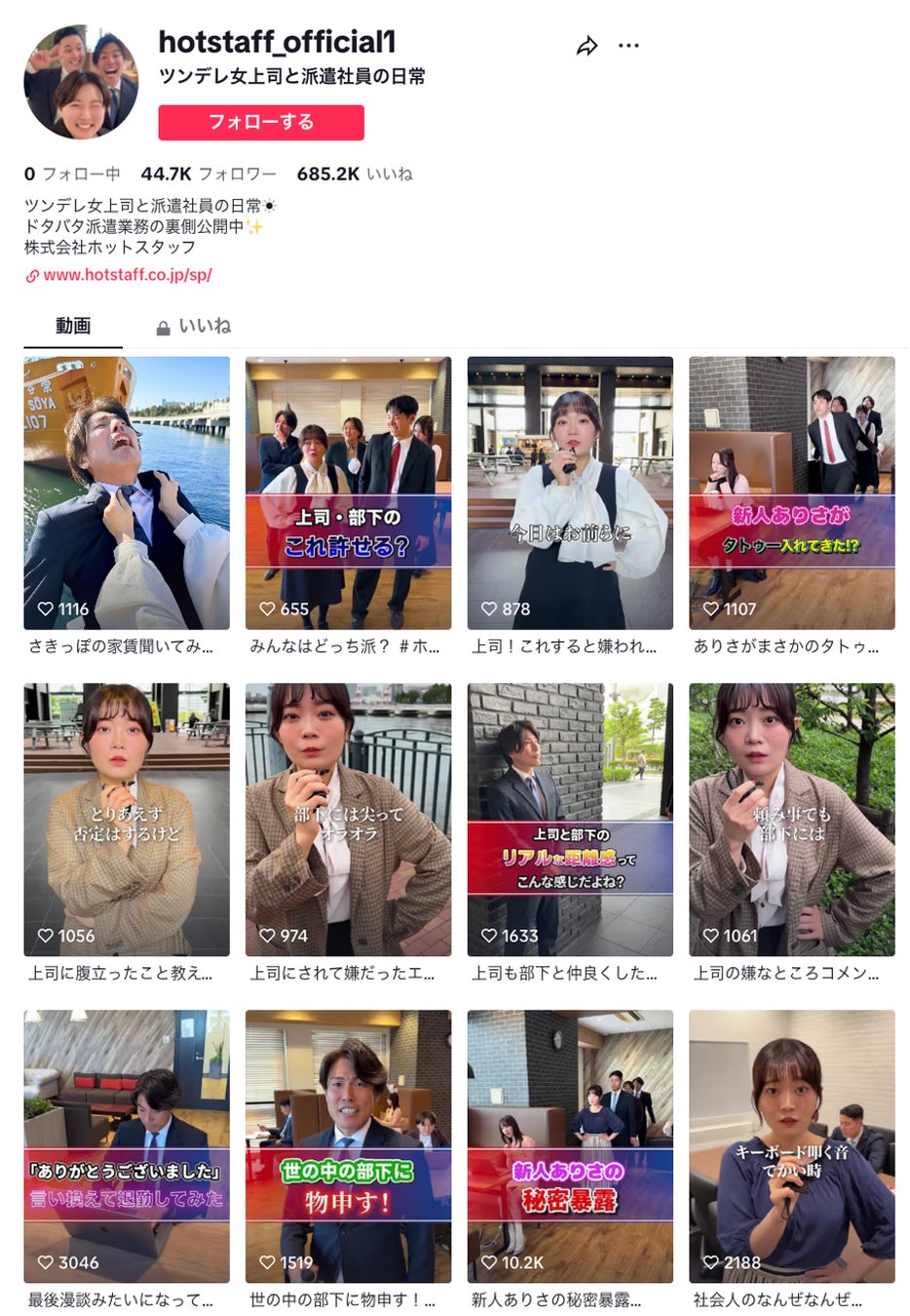Play the キーボード叩く音でかい時 video
Viewport: 910px width, 1316px height.
click(x=791, y=1145)
